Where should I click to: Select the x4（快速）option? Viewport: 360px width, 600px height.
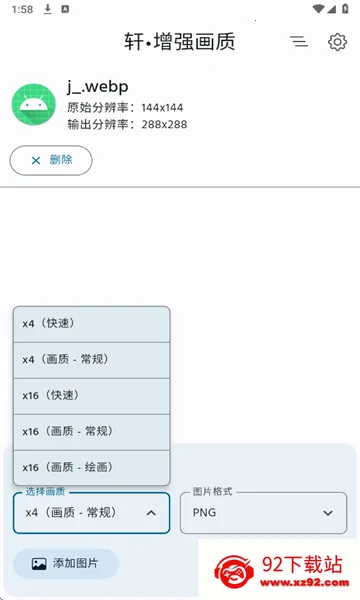pyautogui.click(x=91, y=324)
